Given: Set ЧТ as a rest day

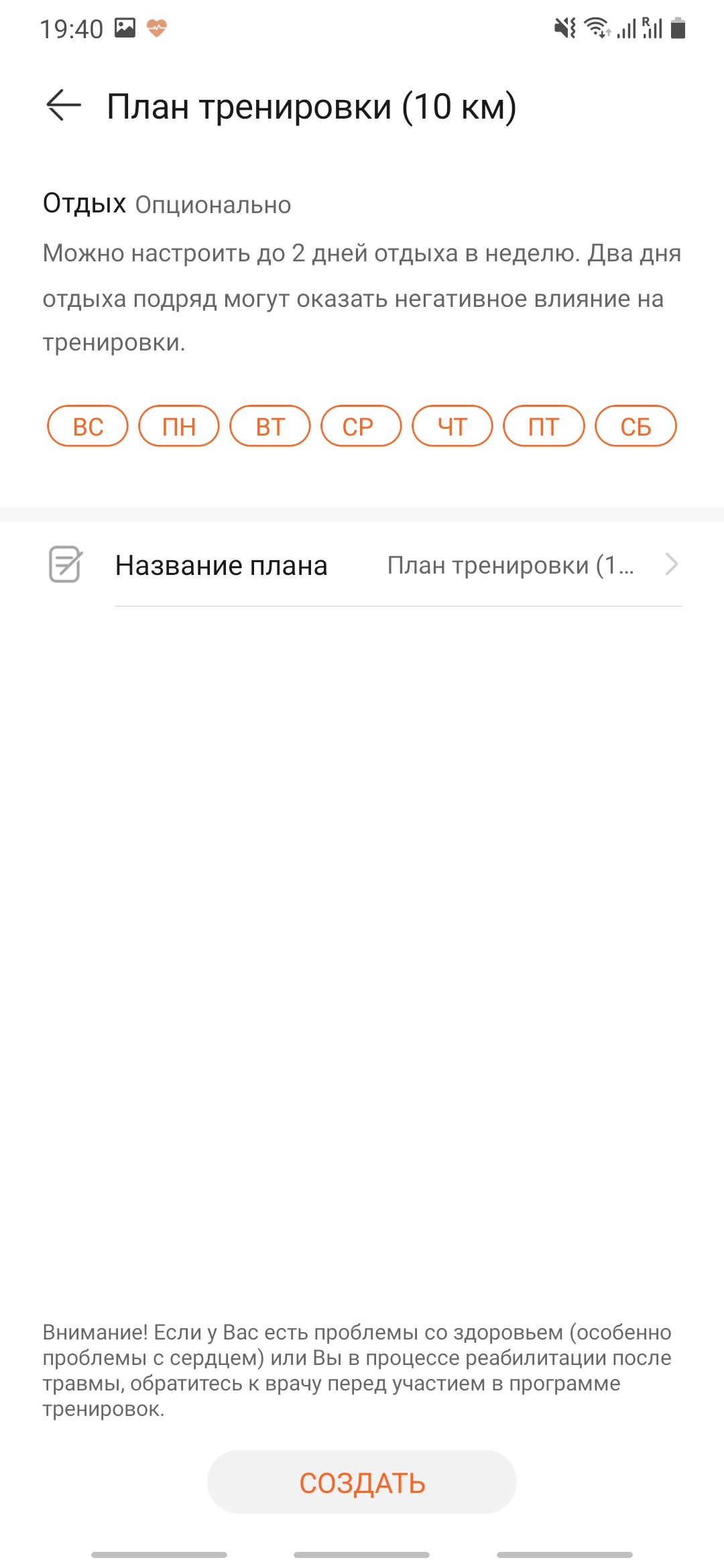Looking at the screenshot, I should (452, 426).
